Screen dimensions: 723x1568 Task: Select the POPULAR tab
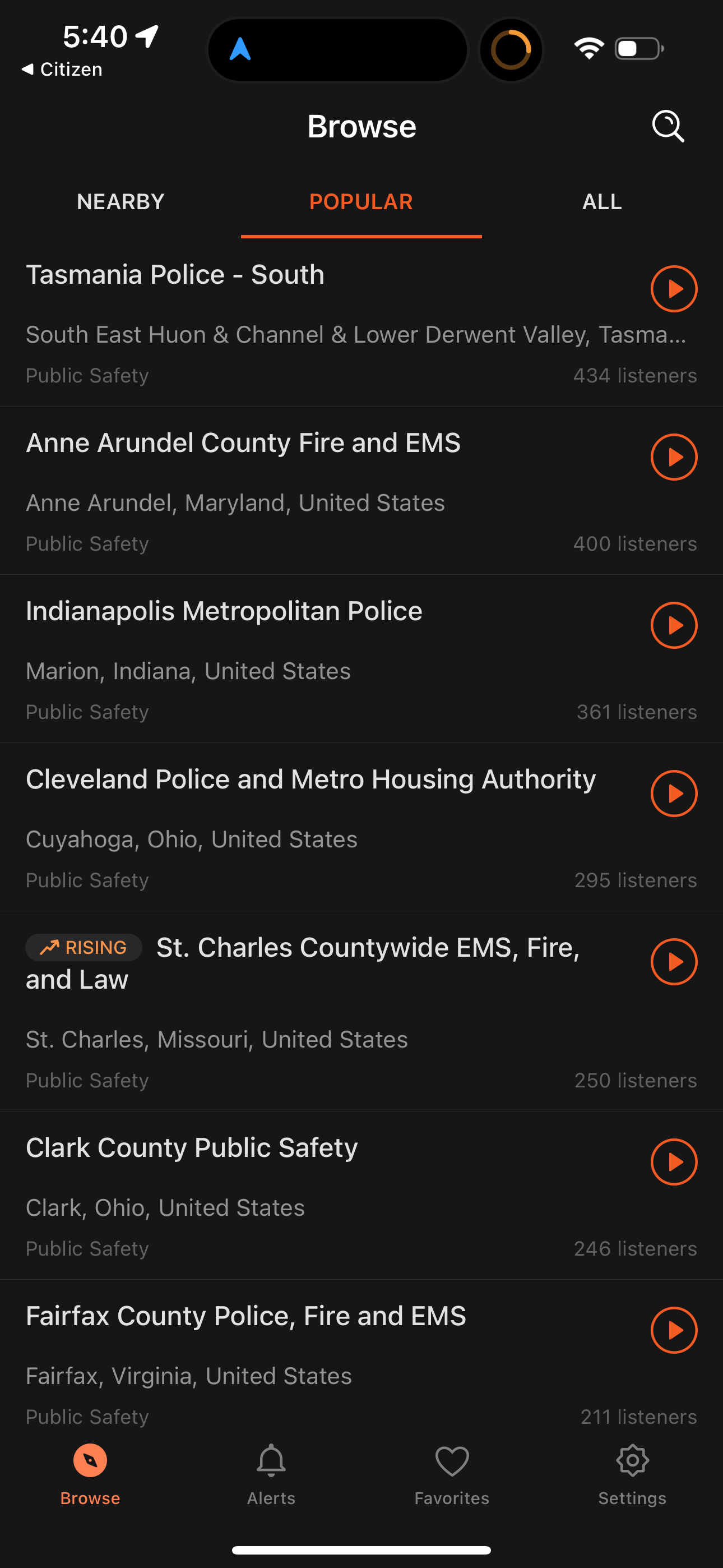361,201
